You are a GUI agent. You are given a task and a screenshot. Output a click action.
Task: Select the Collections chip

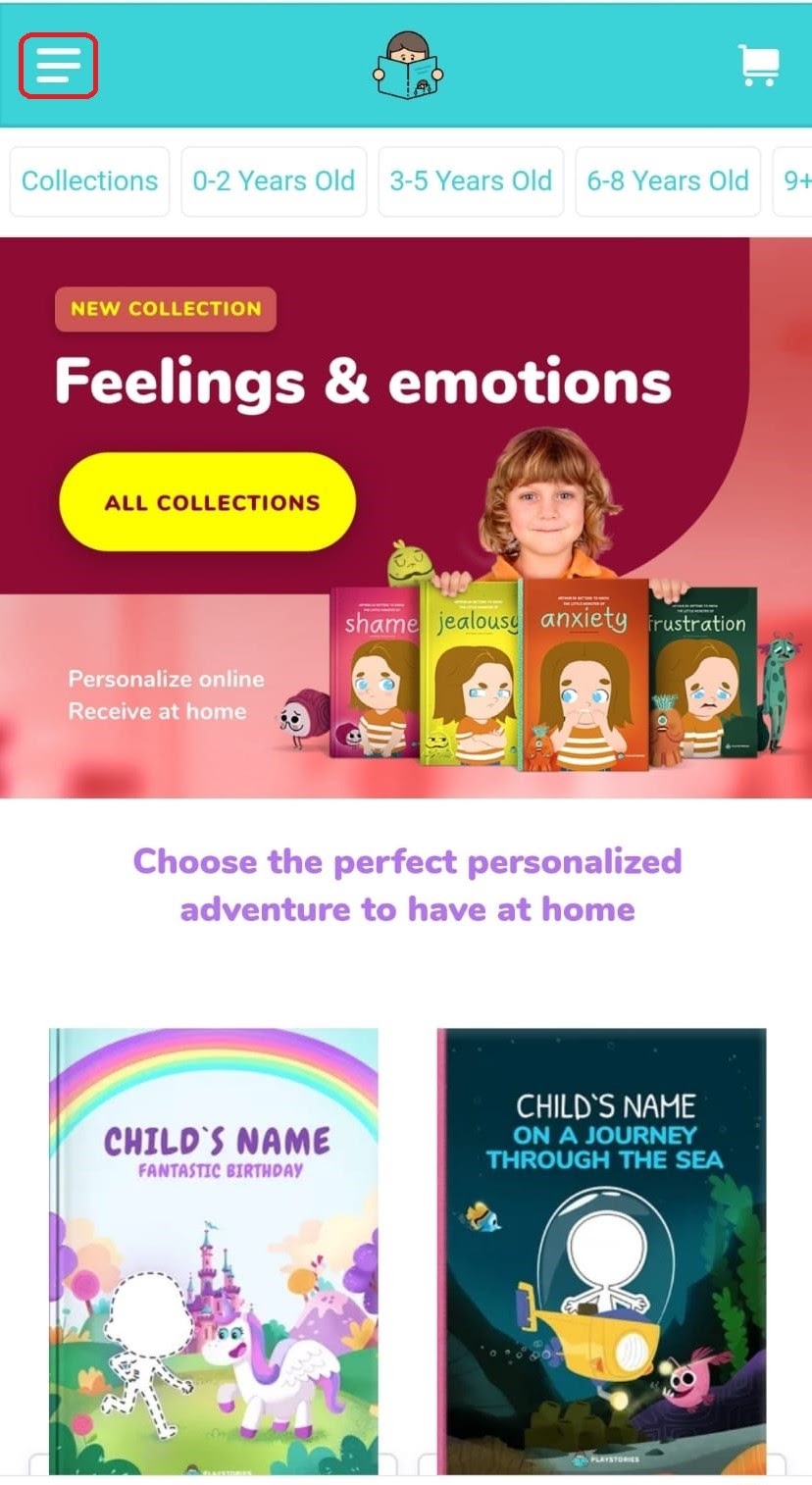(89, 181)
